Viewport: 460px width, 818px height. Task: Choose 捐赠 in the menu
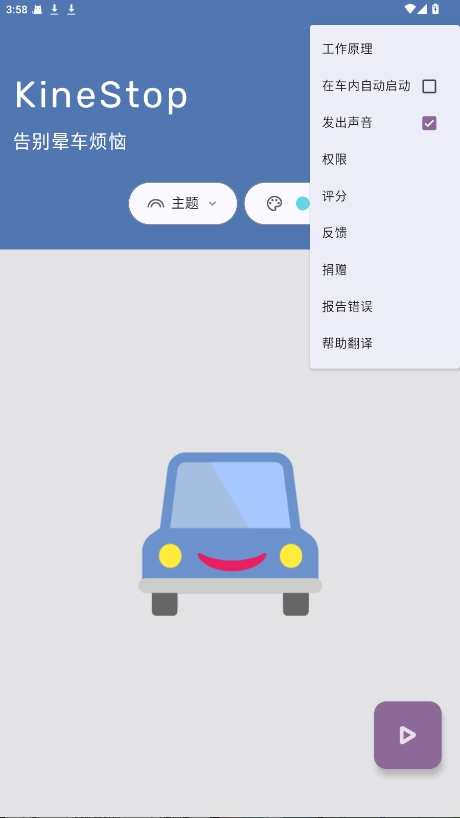point(384,270)
